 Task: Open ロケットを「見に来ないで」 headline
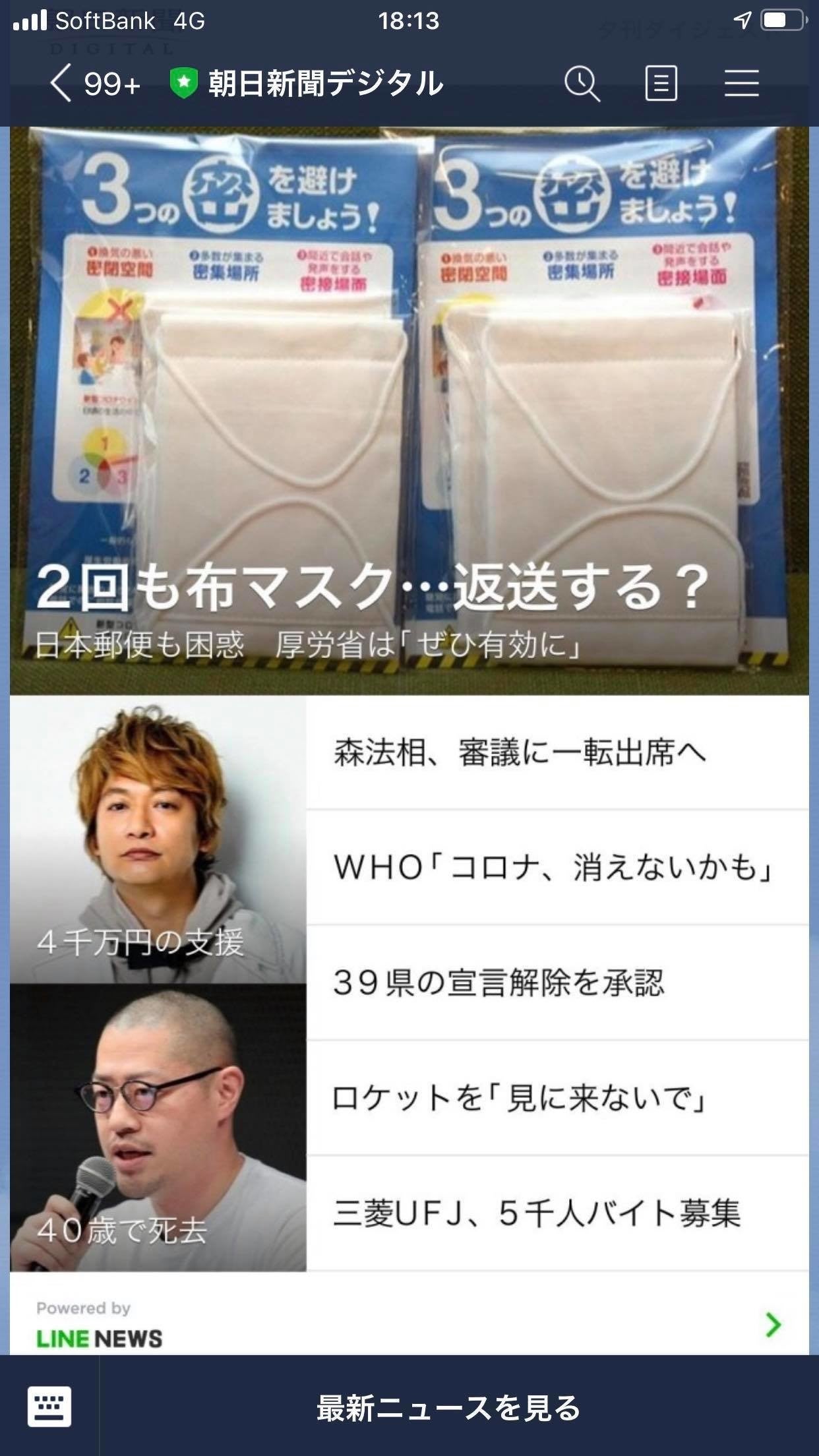pyautogui.click(x=557, y=1099)
